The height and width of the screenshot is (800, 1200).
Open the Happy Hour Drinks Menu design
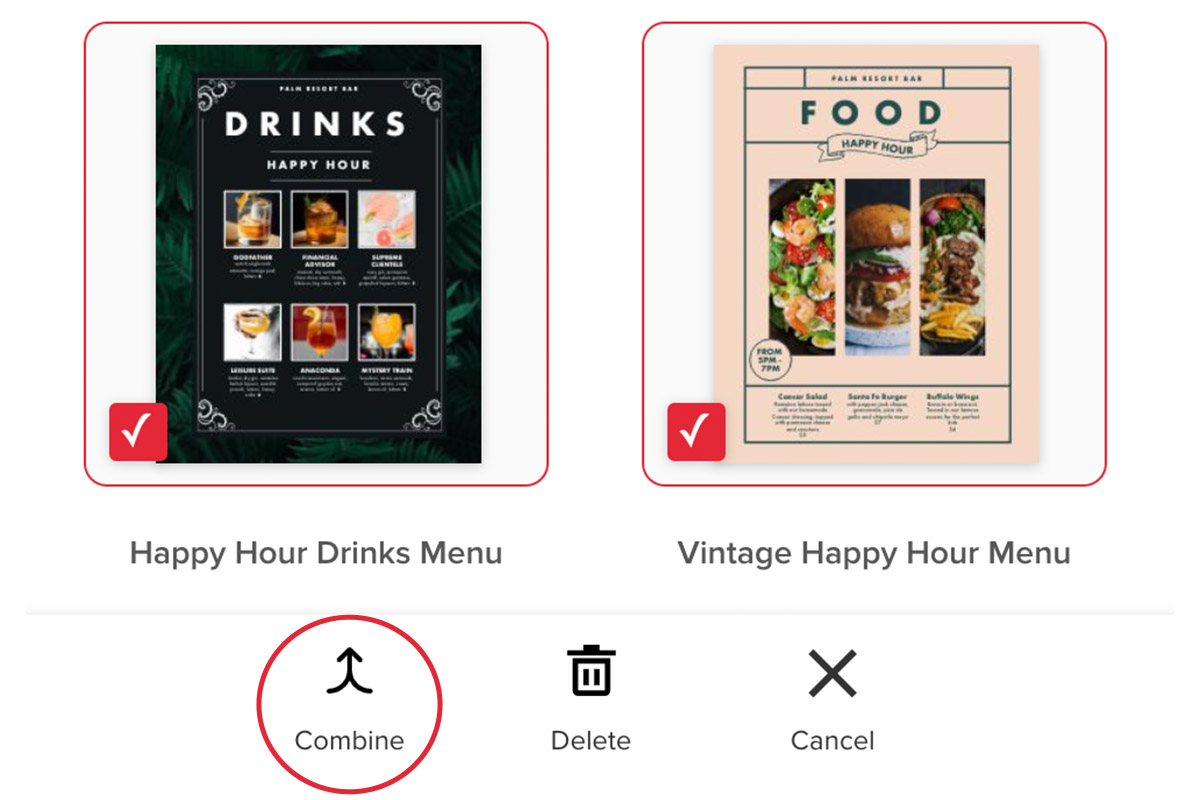click(318, 254)
